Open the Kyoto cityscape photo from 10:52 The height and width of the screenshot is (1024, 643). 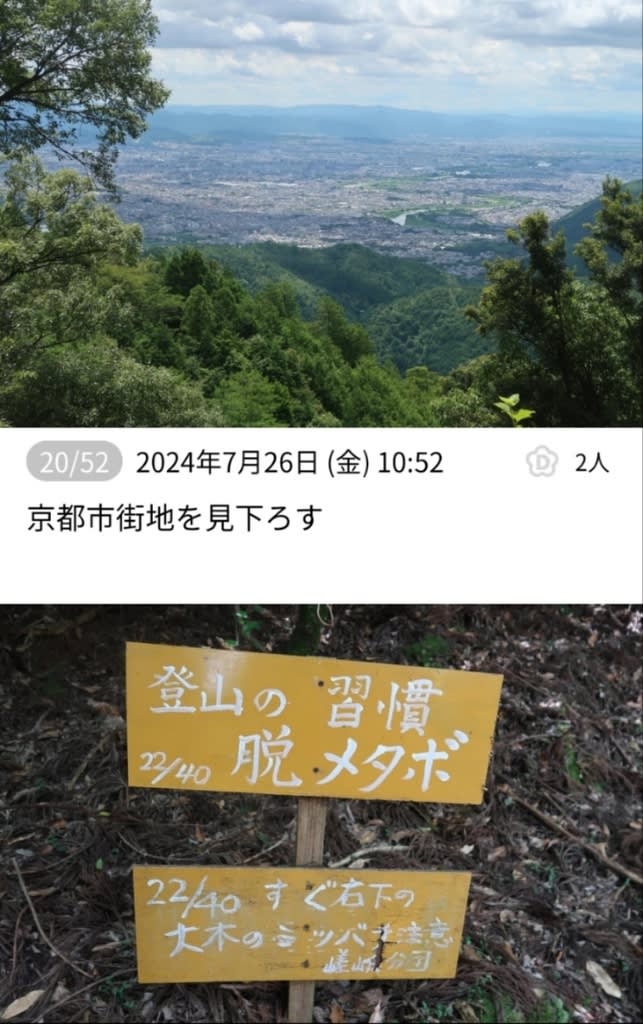point(321,213)
